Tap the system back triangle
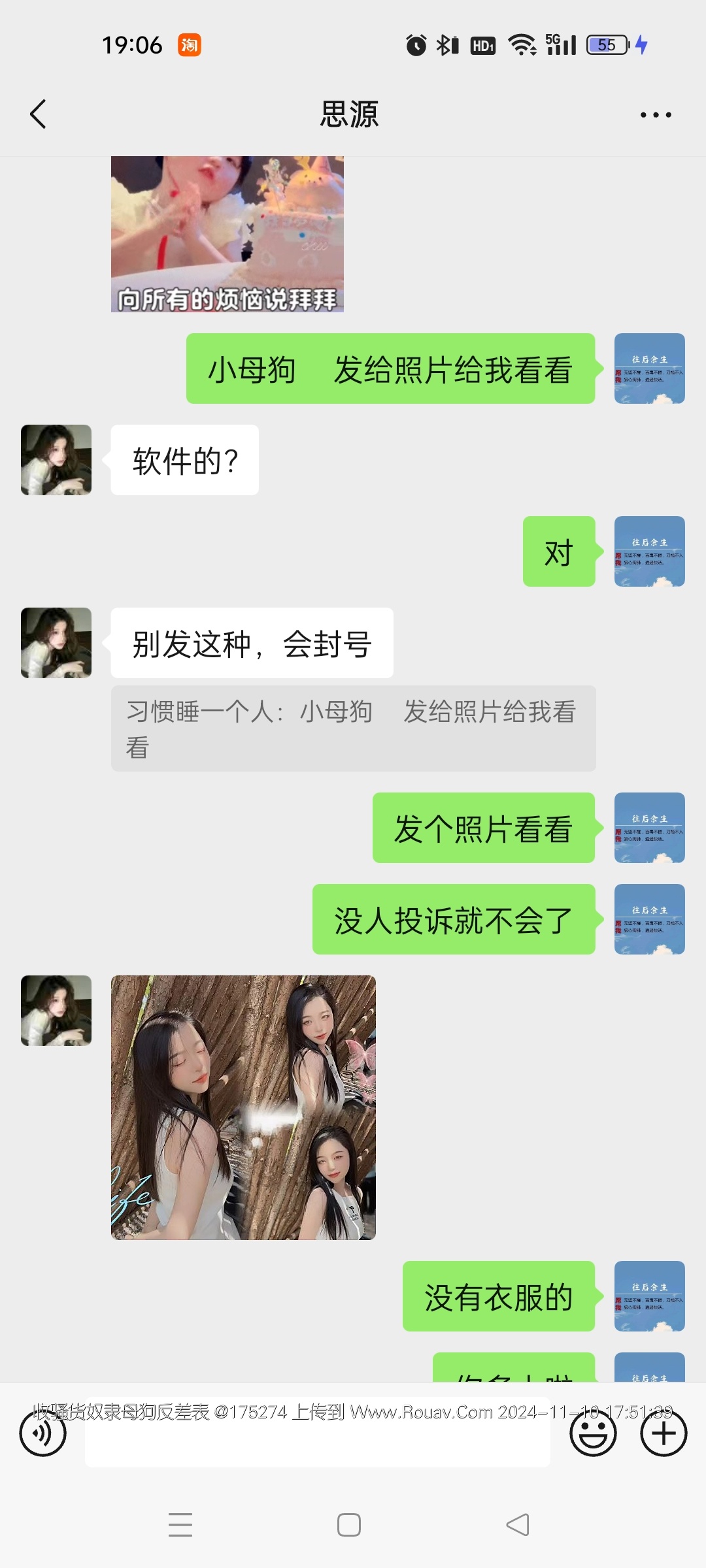The width and height of the screenshot is (706, 1568). pos(518,1525)
